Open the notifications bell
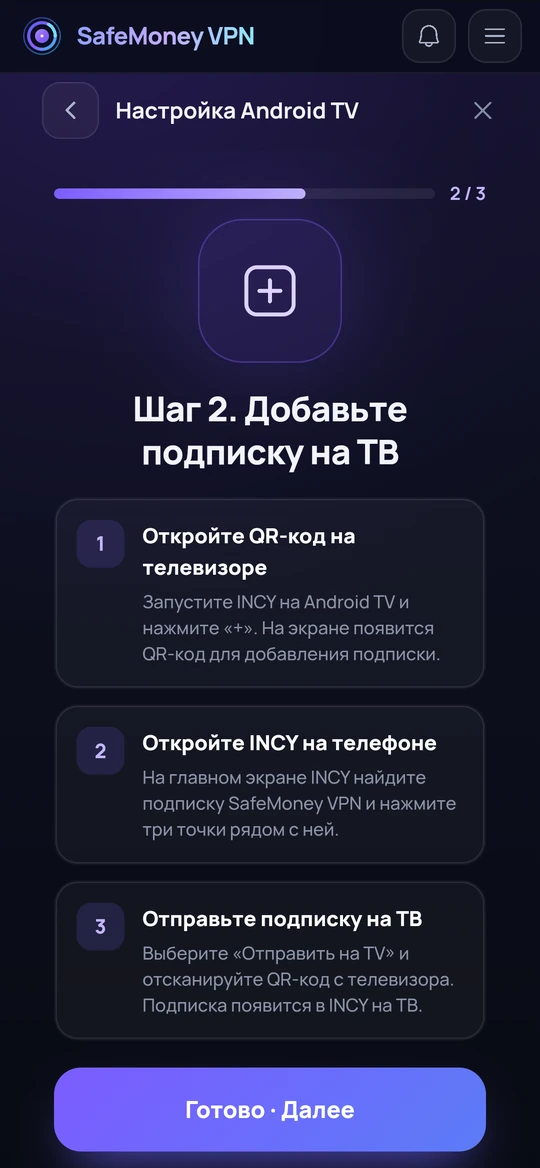 point(428,36)
